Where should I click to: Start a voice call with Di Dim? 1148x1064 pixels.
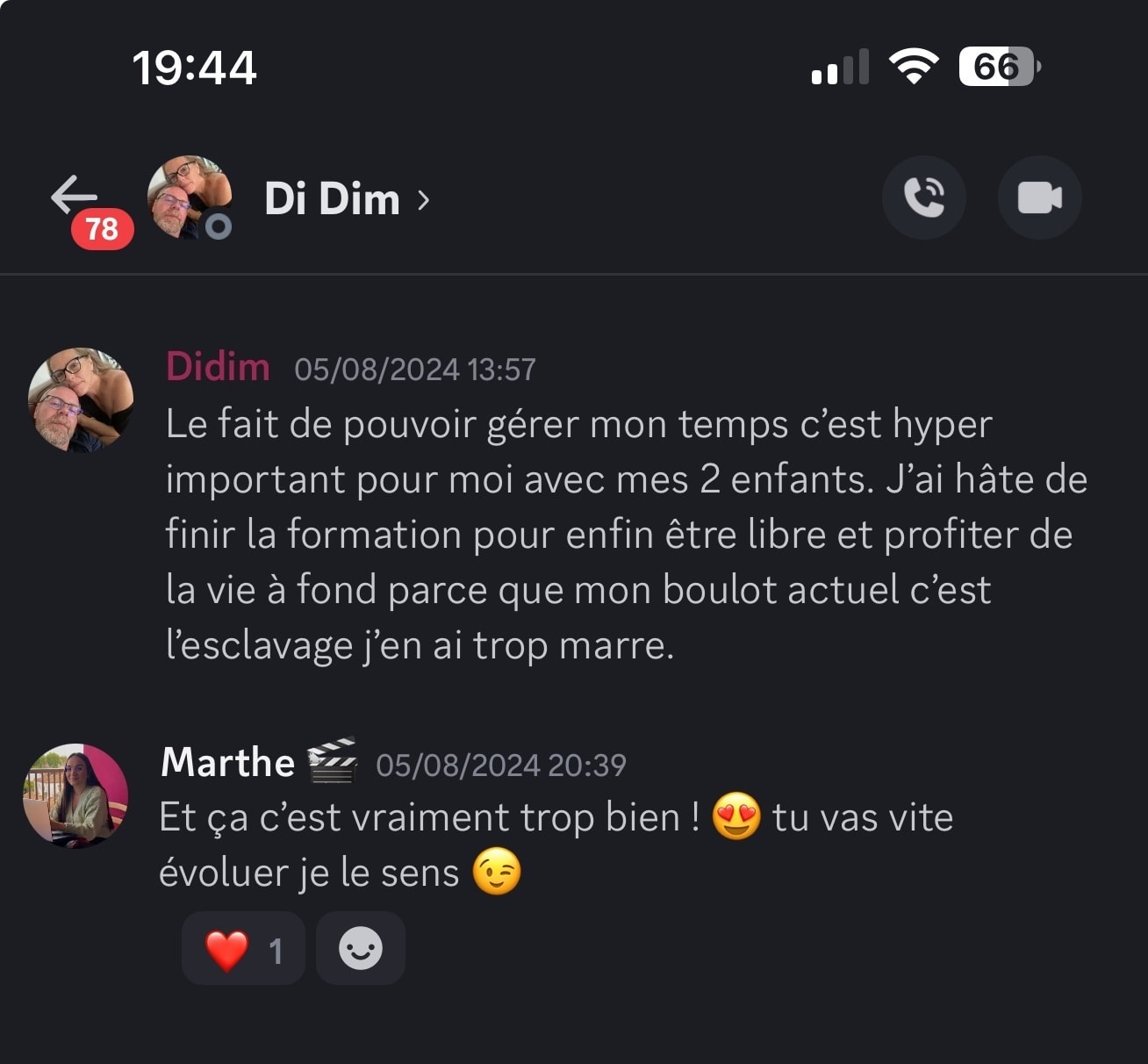[x=923, y=198]
